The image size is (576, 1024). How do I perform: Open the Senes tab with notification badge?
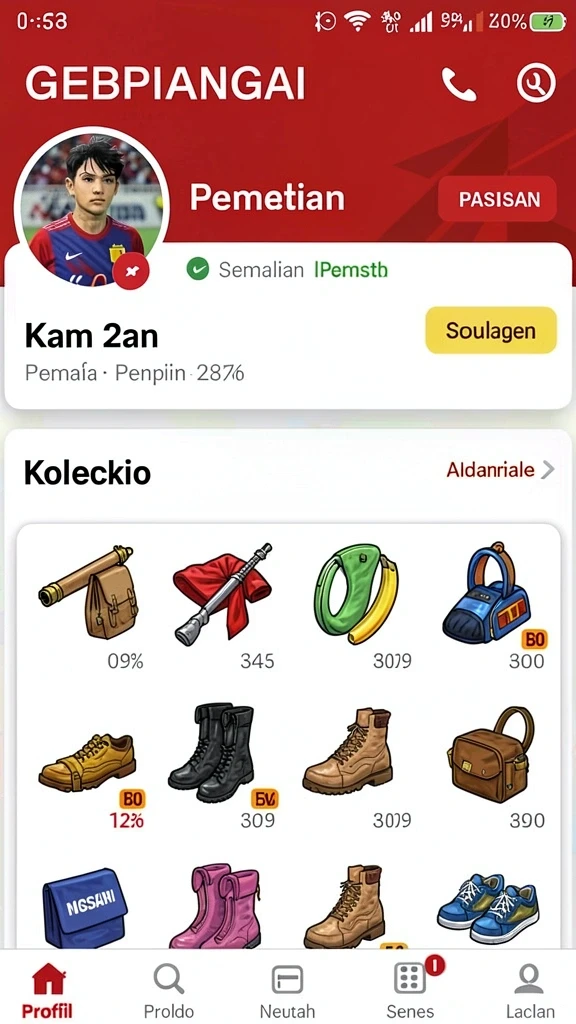coord(410,991)
